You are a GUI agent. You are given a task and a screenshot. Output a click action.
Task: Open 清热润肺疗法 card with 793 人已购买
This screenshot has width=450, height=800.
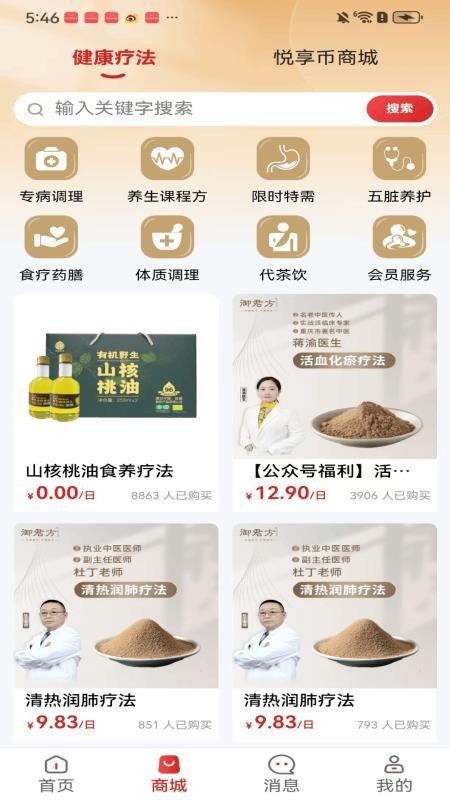[334, 632]
